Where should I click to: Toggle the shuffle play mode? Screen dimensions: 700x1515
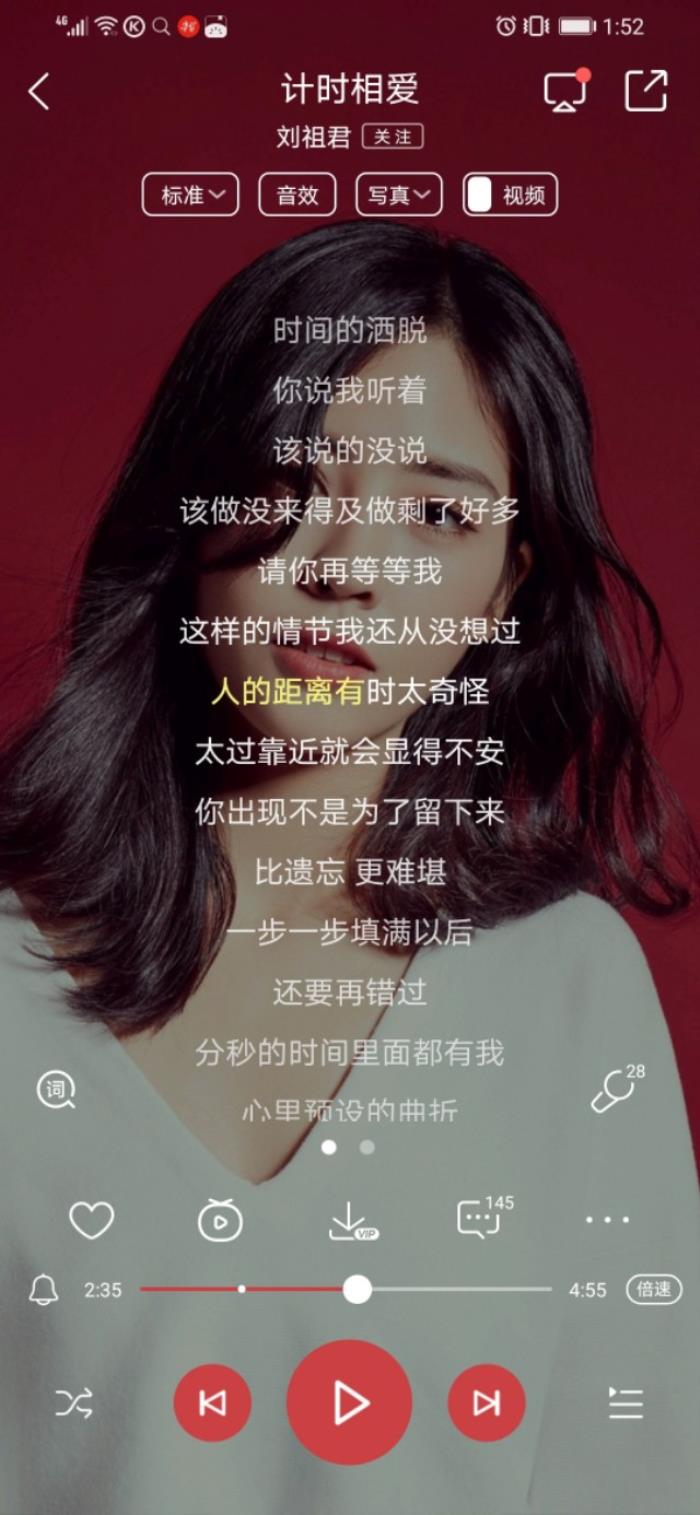coord(74,1403)
